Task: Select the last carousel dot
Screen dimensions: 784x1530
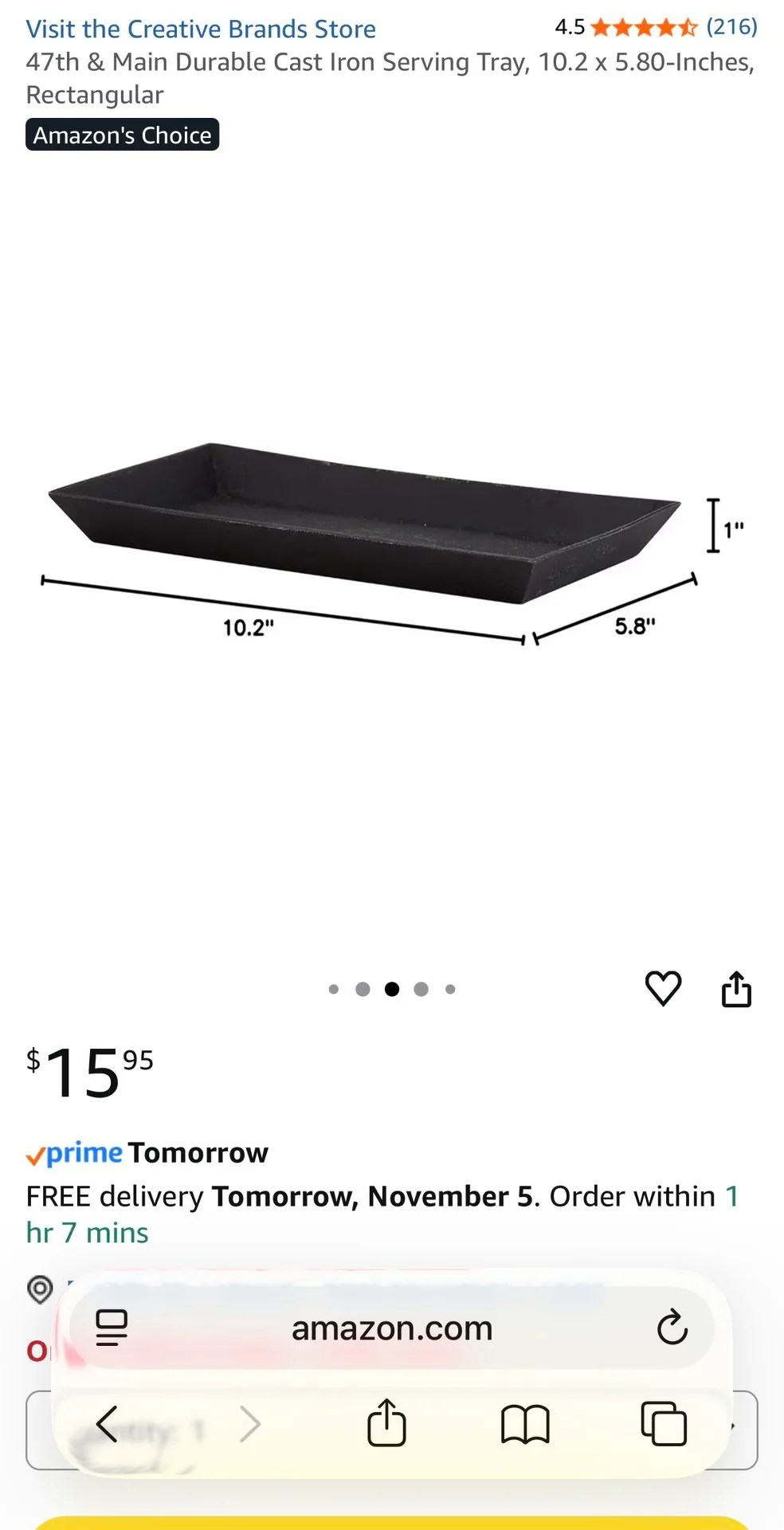Action: click(x=450, y=989)
